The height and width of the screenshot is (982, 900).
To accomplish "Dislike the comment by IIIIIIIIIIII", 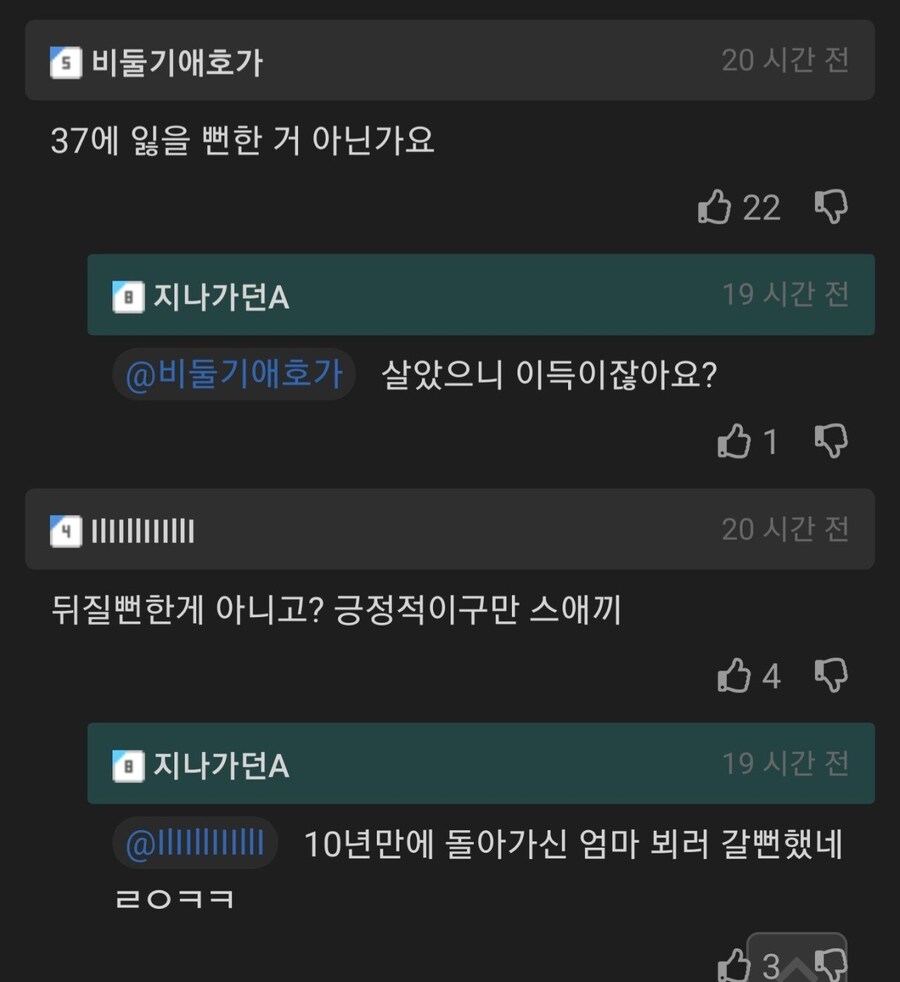I will click(x=829, y=675).
